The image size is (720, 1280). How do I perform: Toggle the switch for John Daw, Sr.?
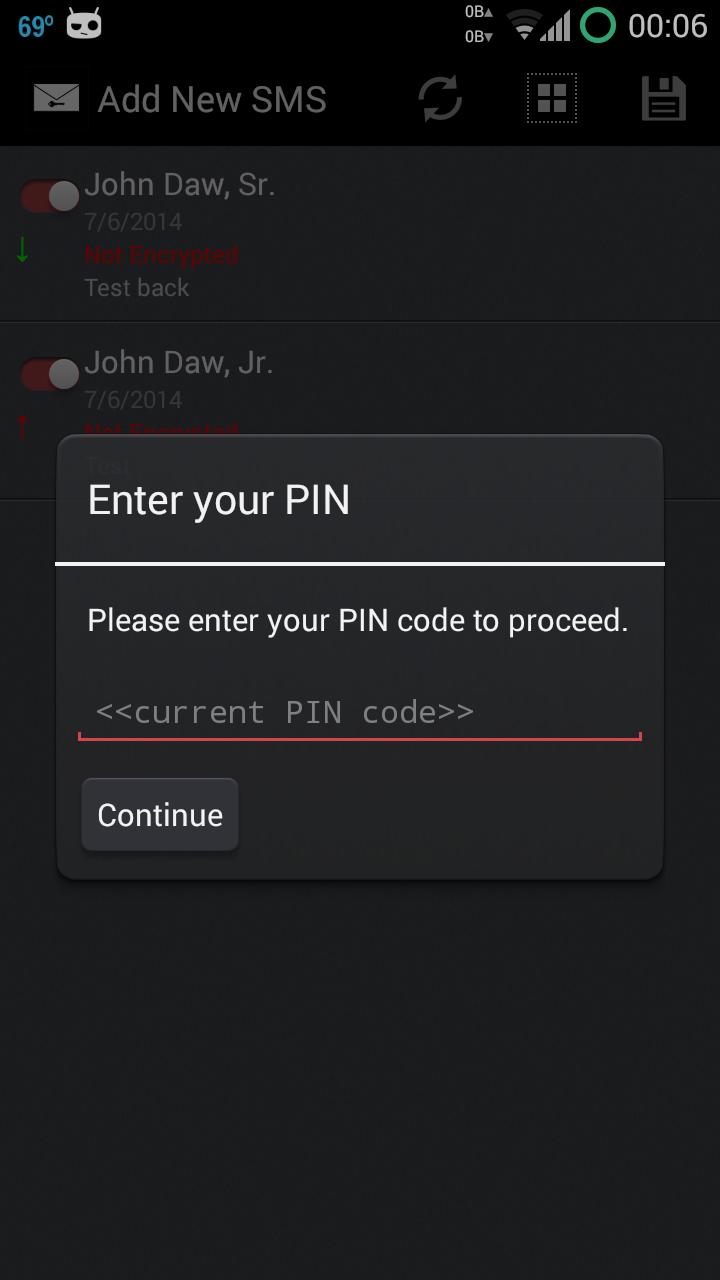50,196
